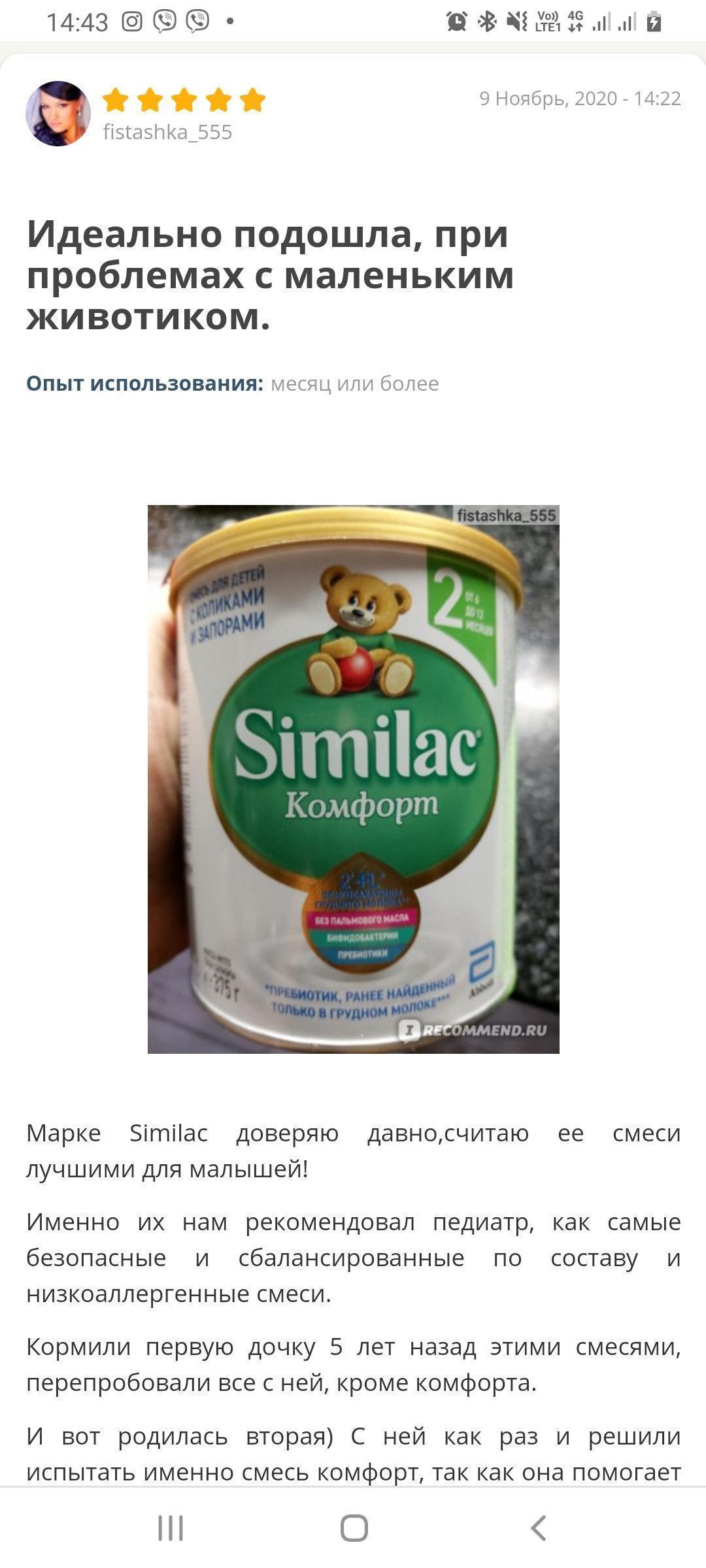Open recent apps overview
Screen dimensions: 706x1568
tap(171, 1528)
